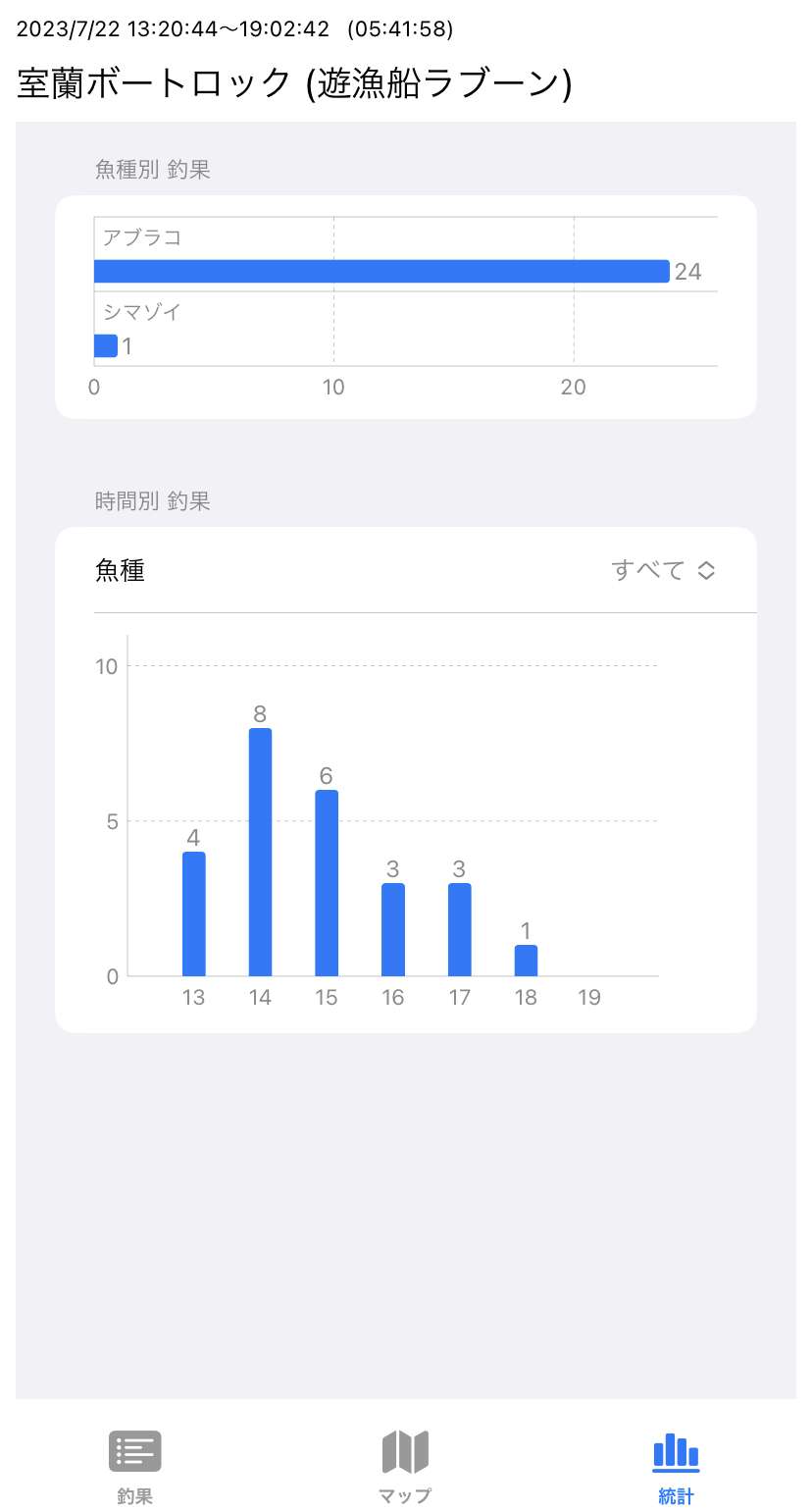The width and height of the screenshot is (812, 1511).
Task: Open the 魚種 すべて dropdown picker
Action: click(663, 570)
